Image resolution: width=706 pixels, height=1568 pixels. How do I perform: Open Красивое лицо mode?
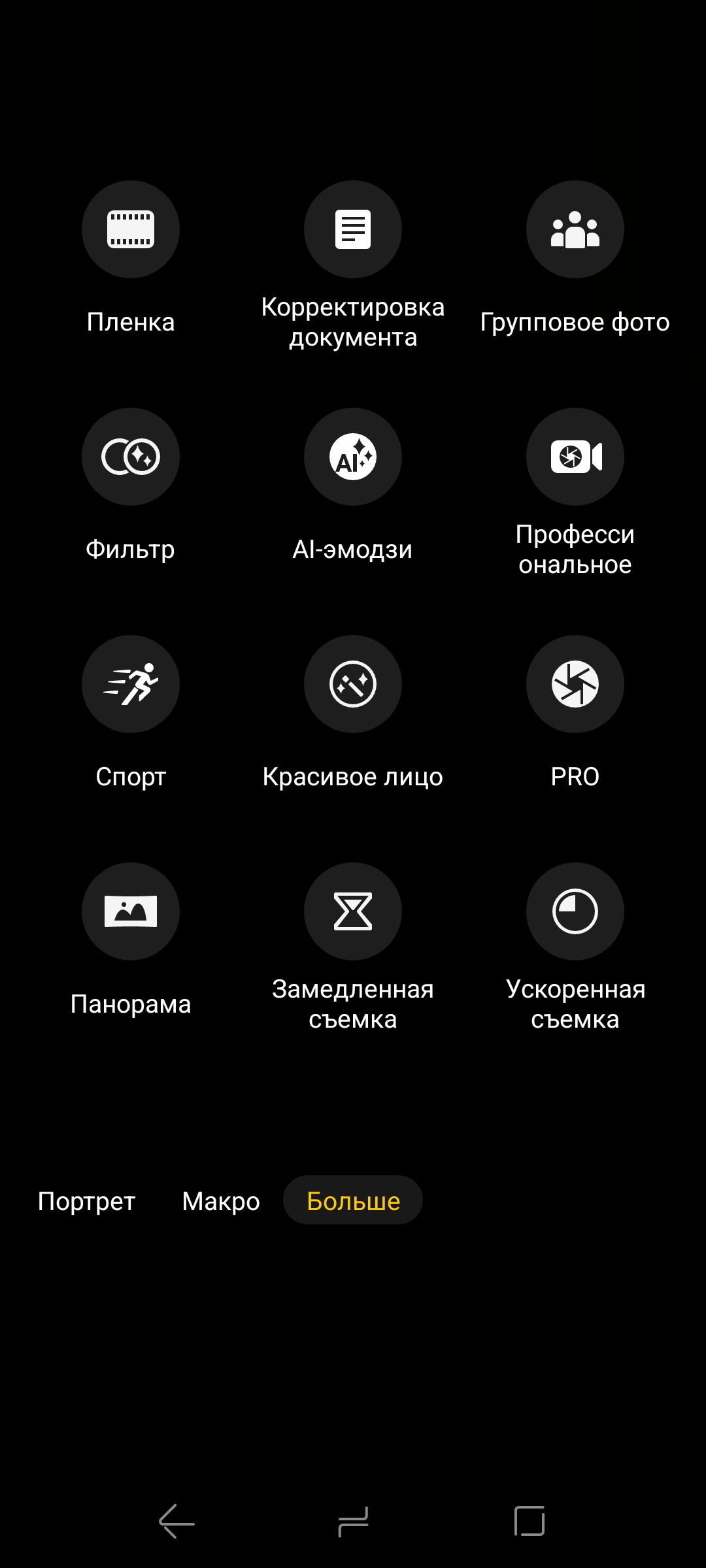coord(353,684)
